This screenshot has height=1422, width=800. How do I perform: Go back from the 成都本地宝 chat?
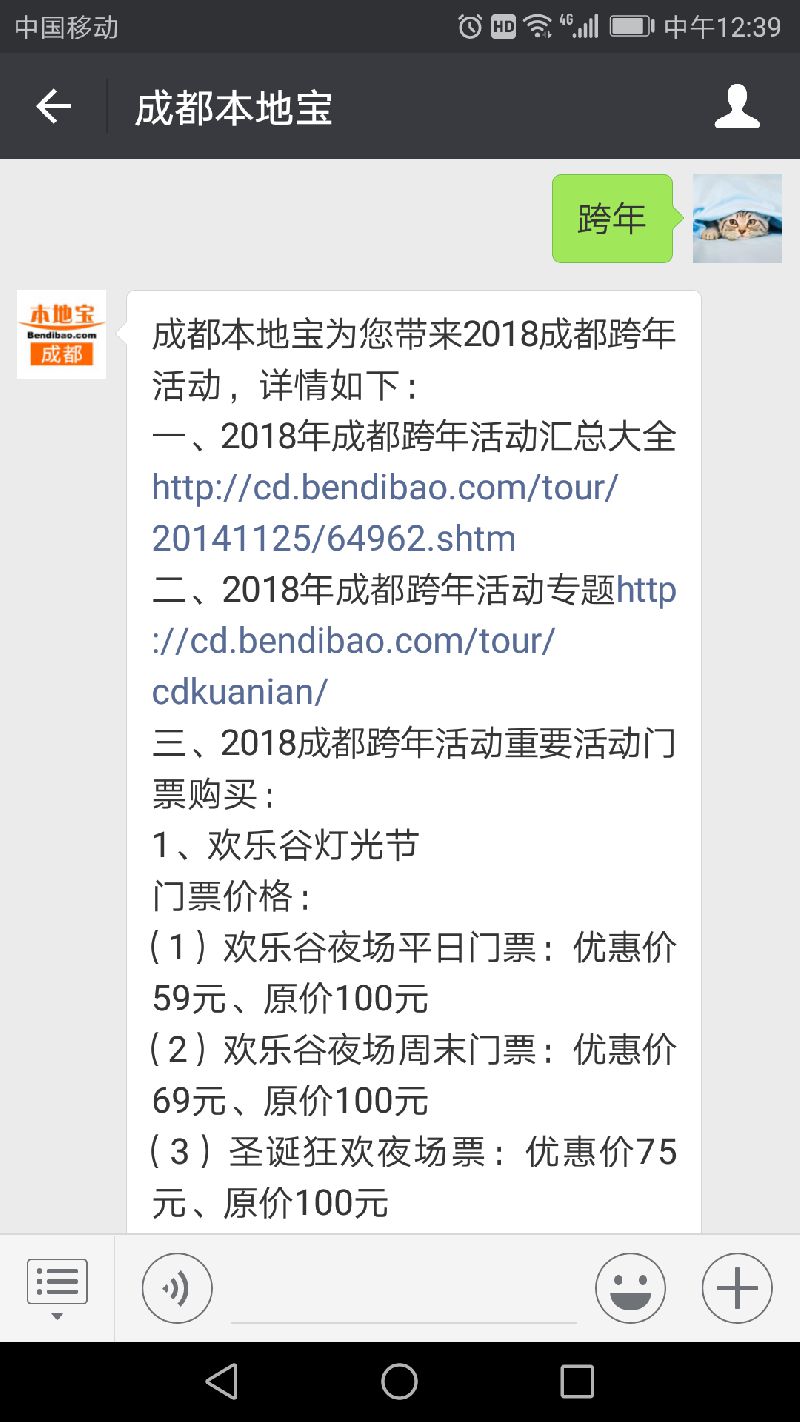(x=53, y=107)
